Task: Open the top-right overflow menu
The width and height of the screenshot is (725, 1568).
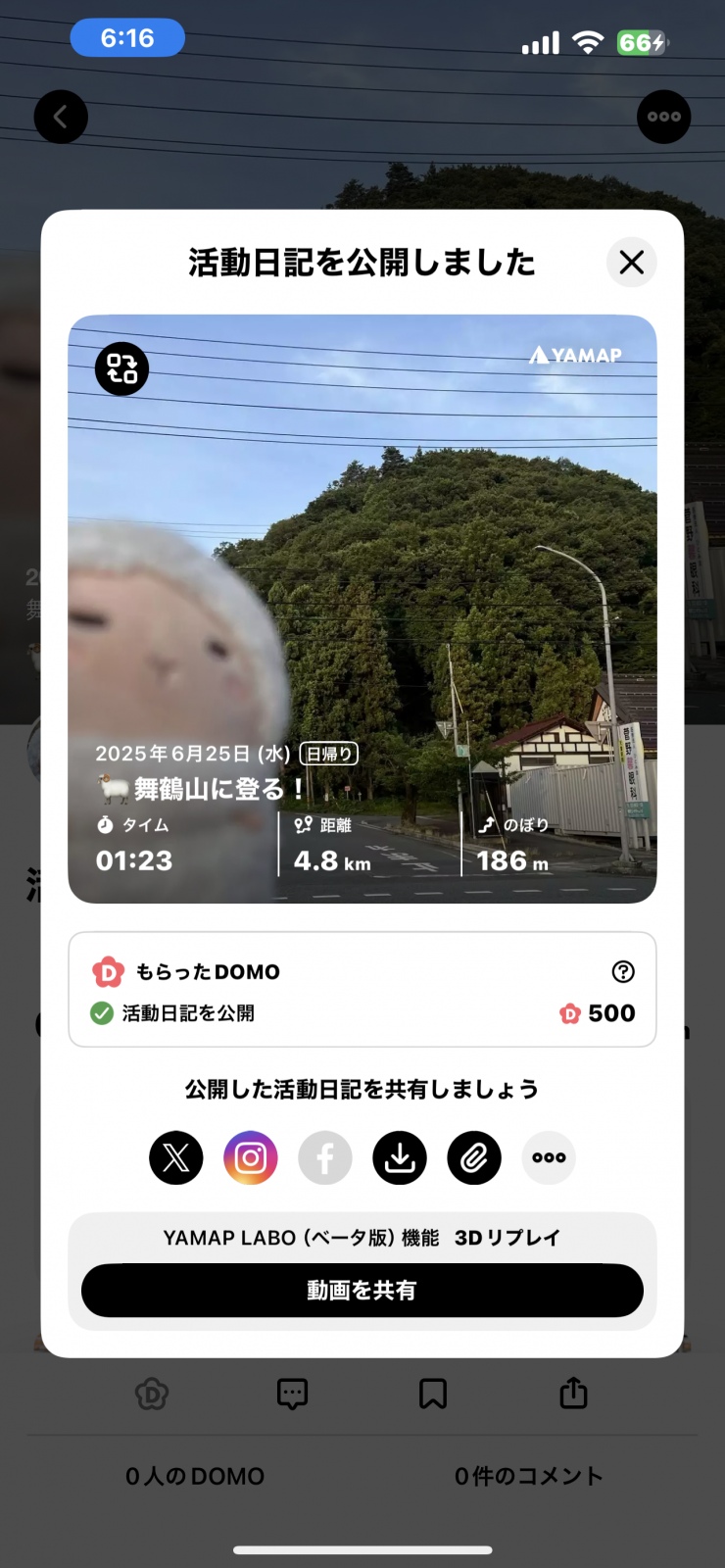Action: tap(663, 117)
